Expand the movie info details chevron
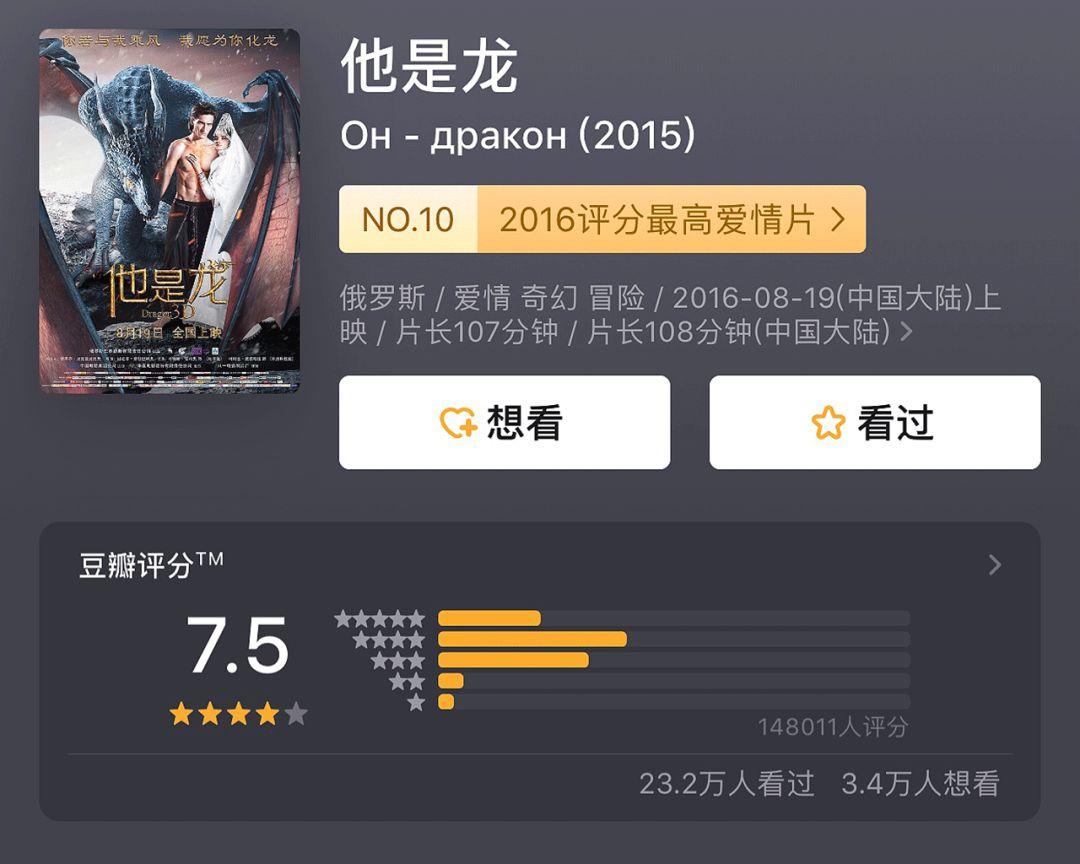The width and height of the screenshot is (1080, 864). 907,332
